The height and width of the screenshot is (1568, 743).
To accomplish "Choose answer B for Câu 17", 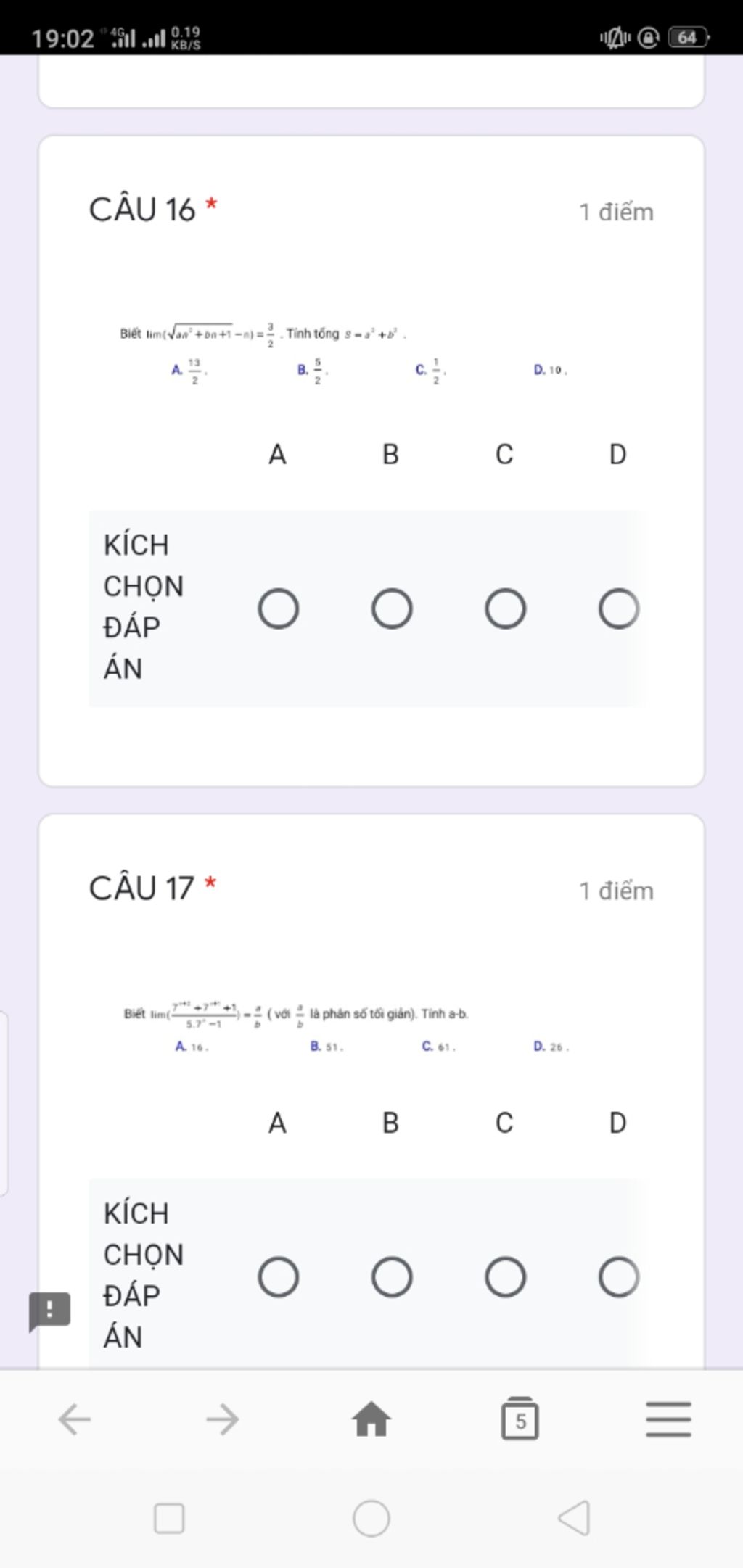I will (x=392, y=1276).
